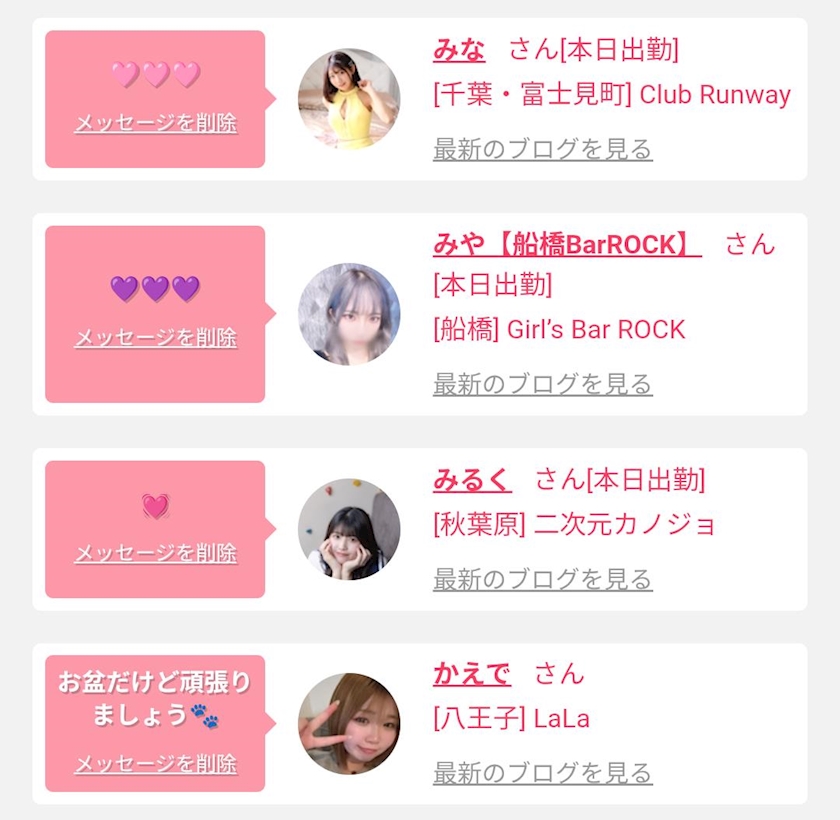Open かえで's profile name link
This screenshot has width=840, height=820.
point(472,674)
